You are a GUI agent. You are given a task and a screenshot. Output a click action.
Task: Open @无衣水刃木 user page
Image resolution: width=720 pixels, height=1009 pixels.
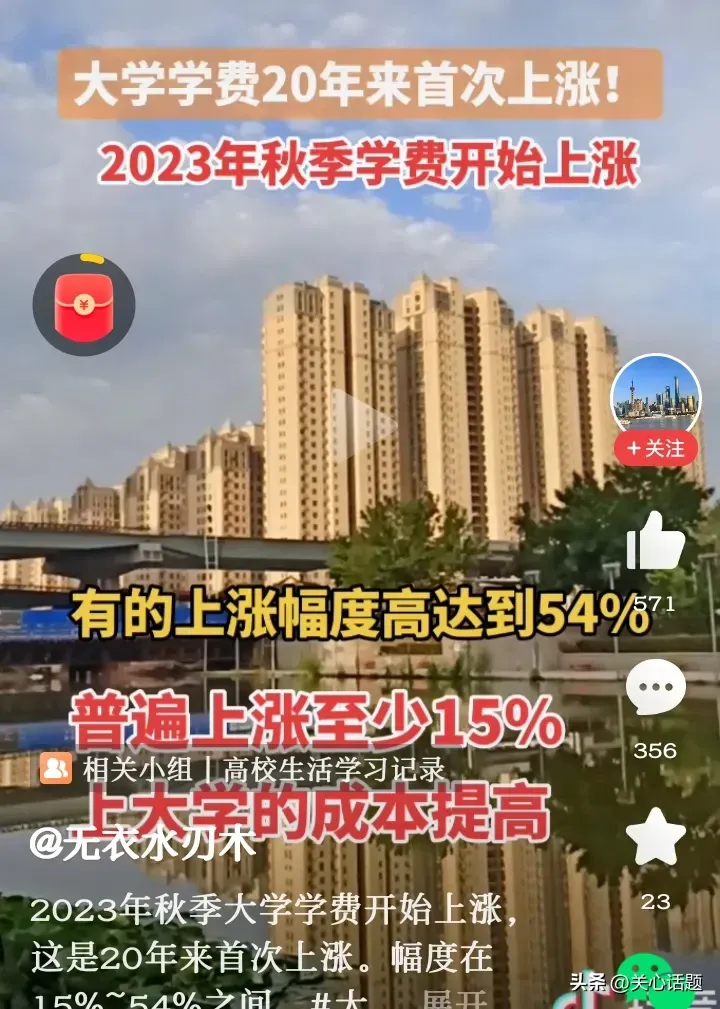point(143,845)
